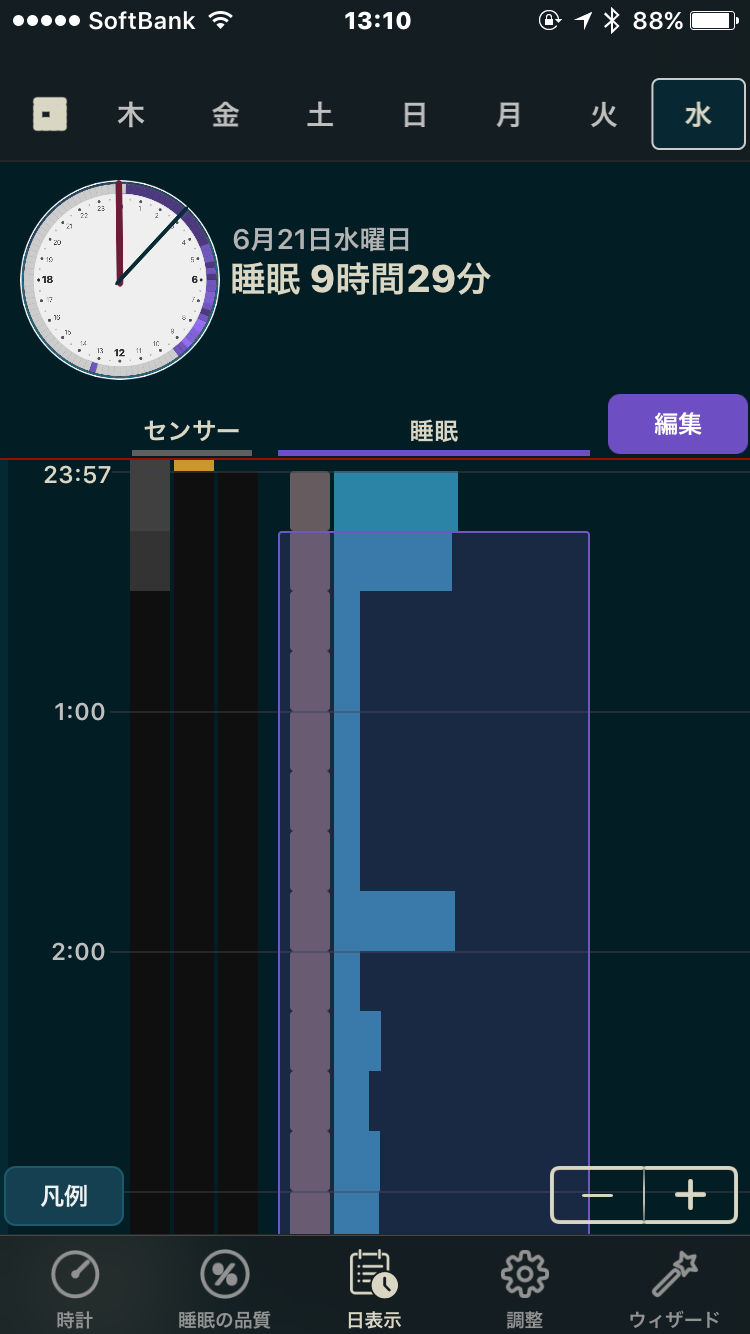Open the 調整 settings tab
The height and width of the screenshot is (1334, 750).
coord(524,1288)
